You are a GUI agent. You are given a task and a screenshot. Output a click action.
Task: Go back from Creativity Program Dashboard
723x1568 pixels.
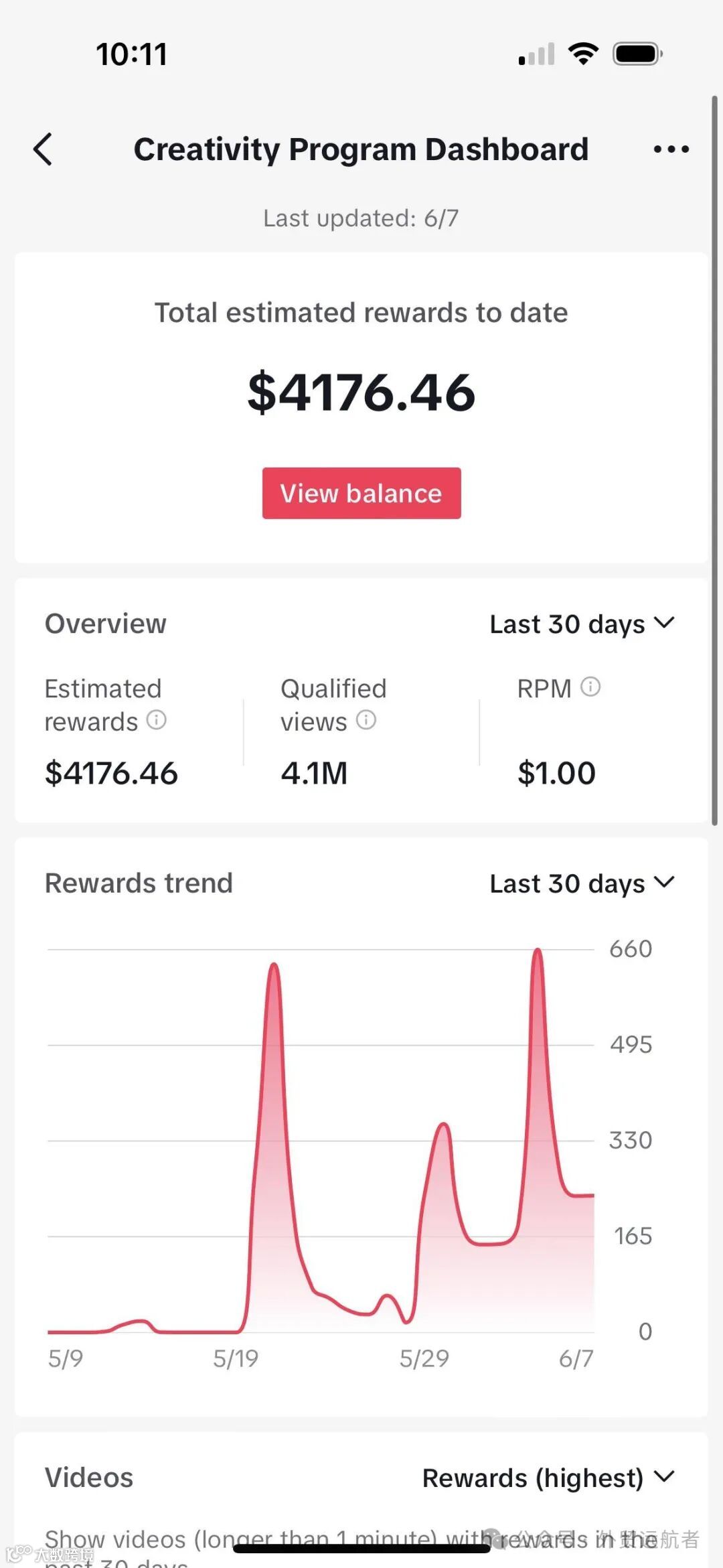point(43,149)
